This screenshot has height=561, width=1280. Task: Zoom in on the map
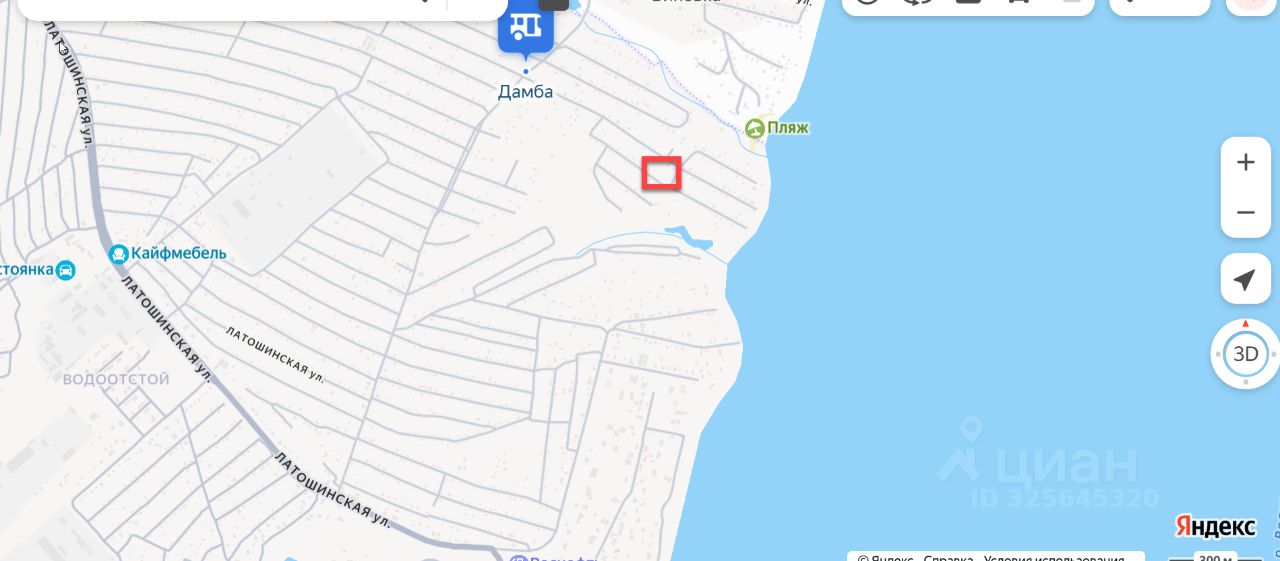coord(1245,162)
